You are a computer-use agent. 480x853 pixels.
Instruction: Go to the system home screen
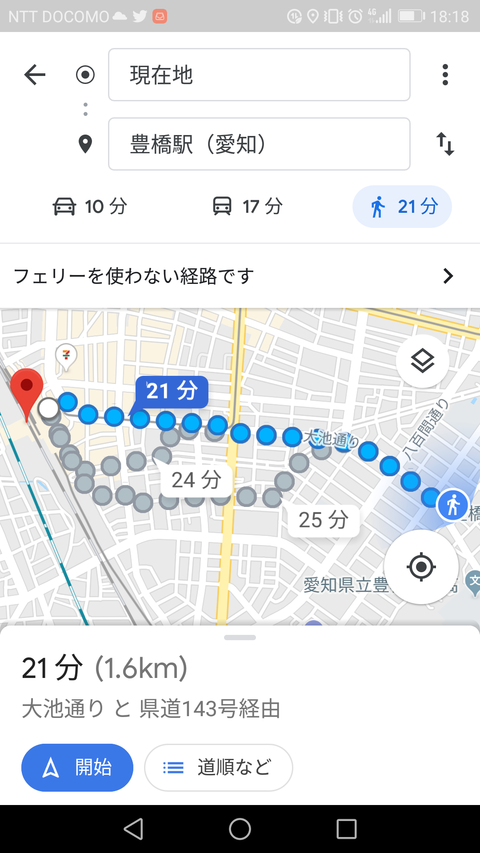point(240,829)
